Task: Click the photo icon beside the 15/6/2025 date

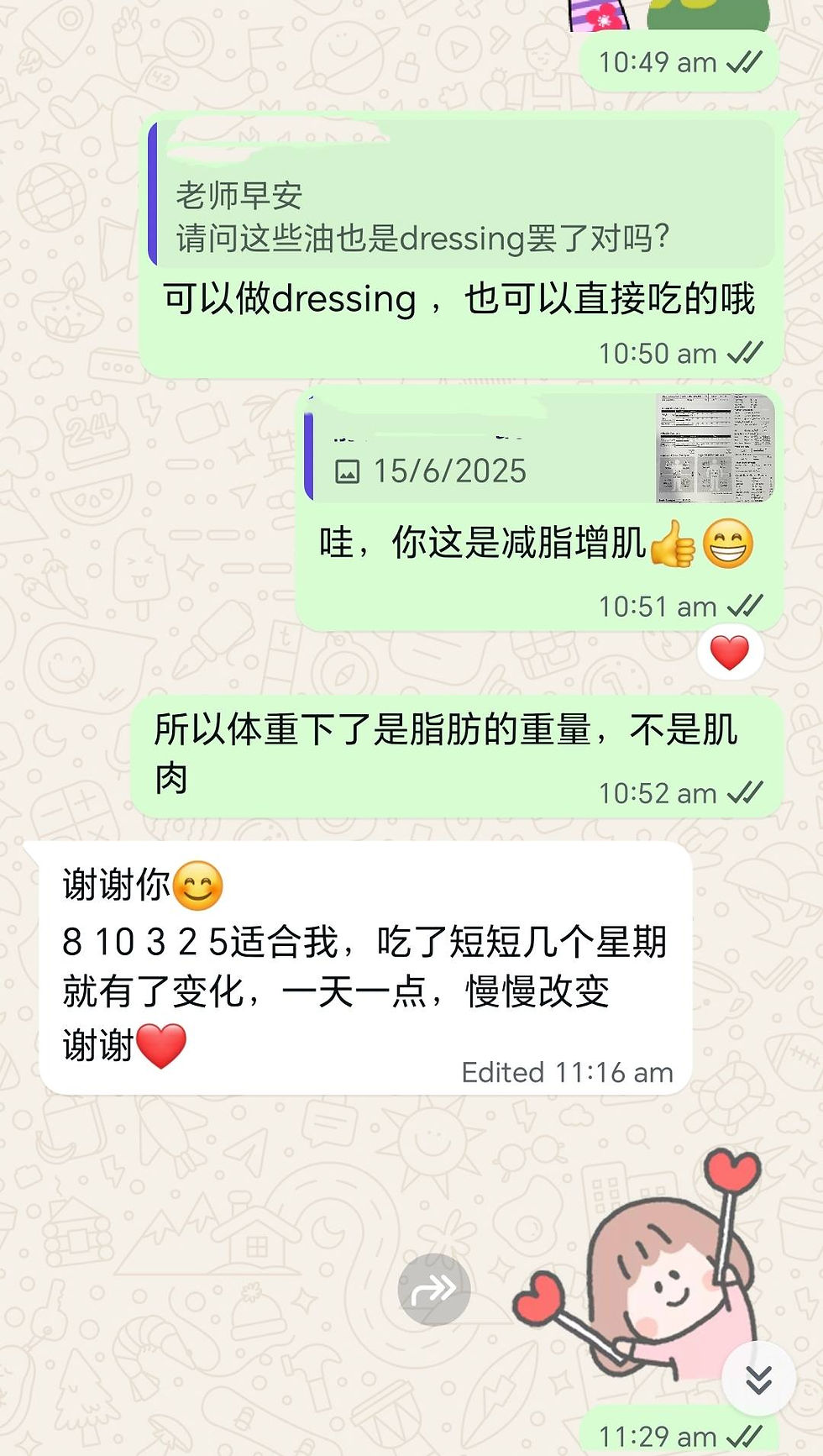Action: click(349, 472)
